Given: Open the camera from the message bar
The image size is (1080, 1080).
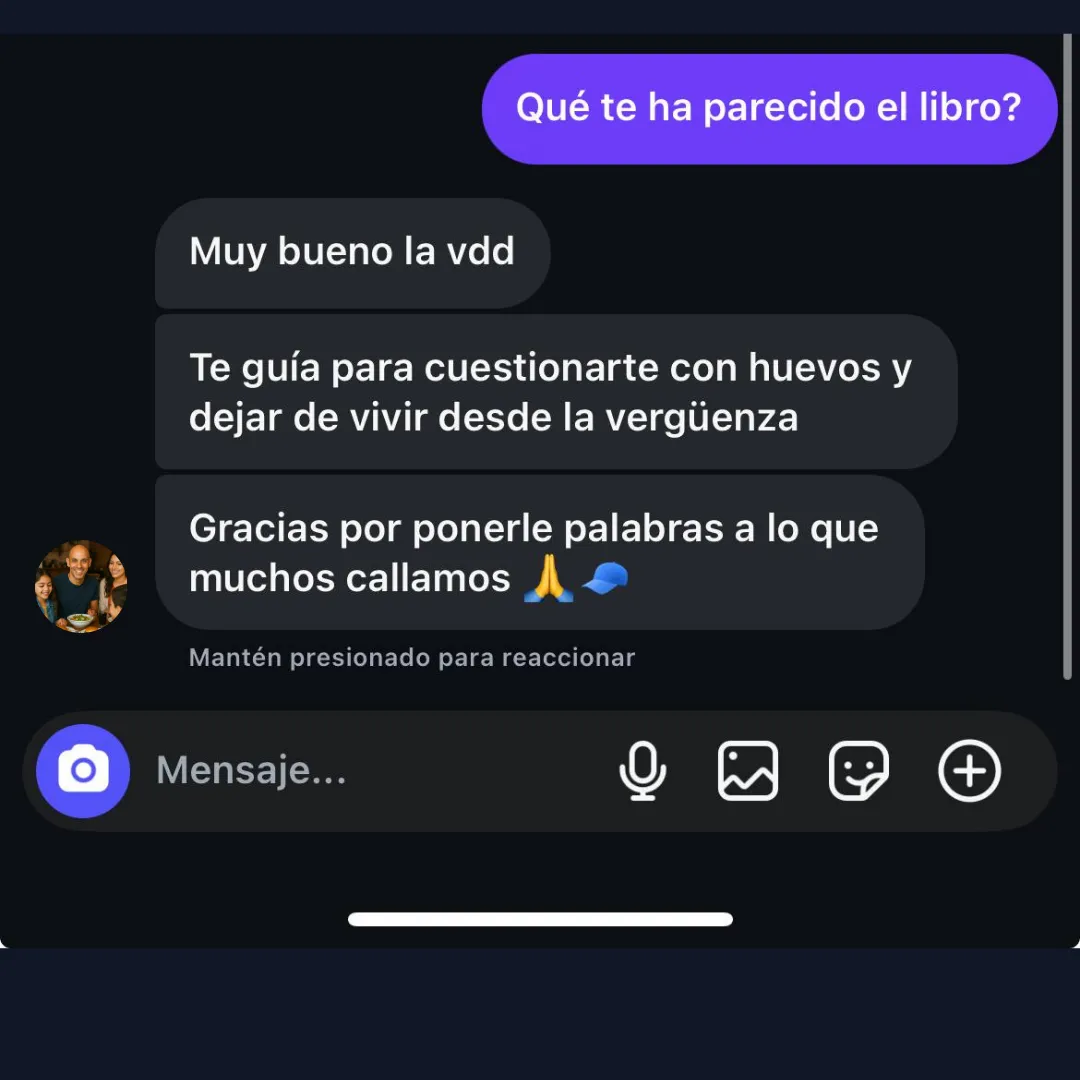Looking at the screenshot, I should tap(83, 771).
